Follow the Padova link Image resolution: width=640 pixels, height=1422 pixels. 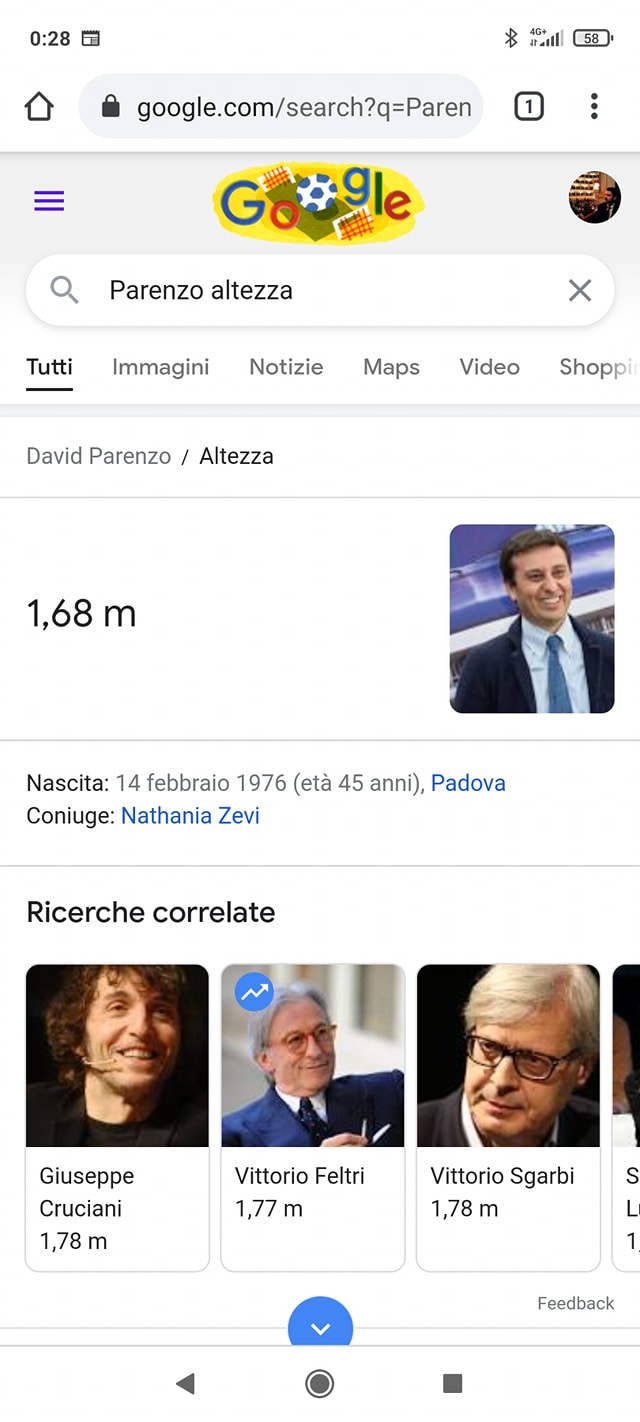[x=468, y=783]
